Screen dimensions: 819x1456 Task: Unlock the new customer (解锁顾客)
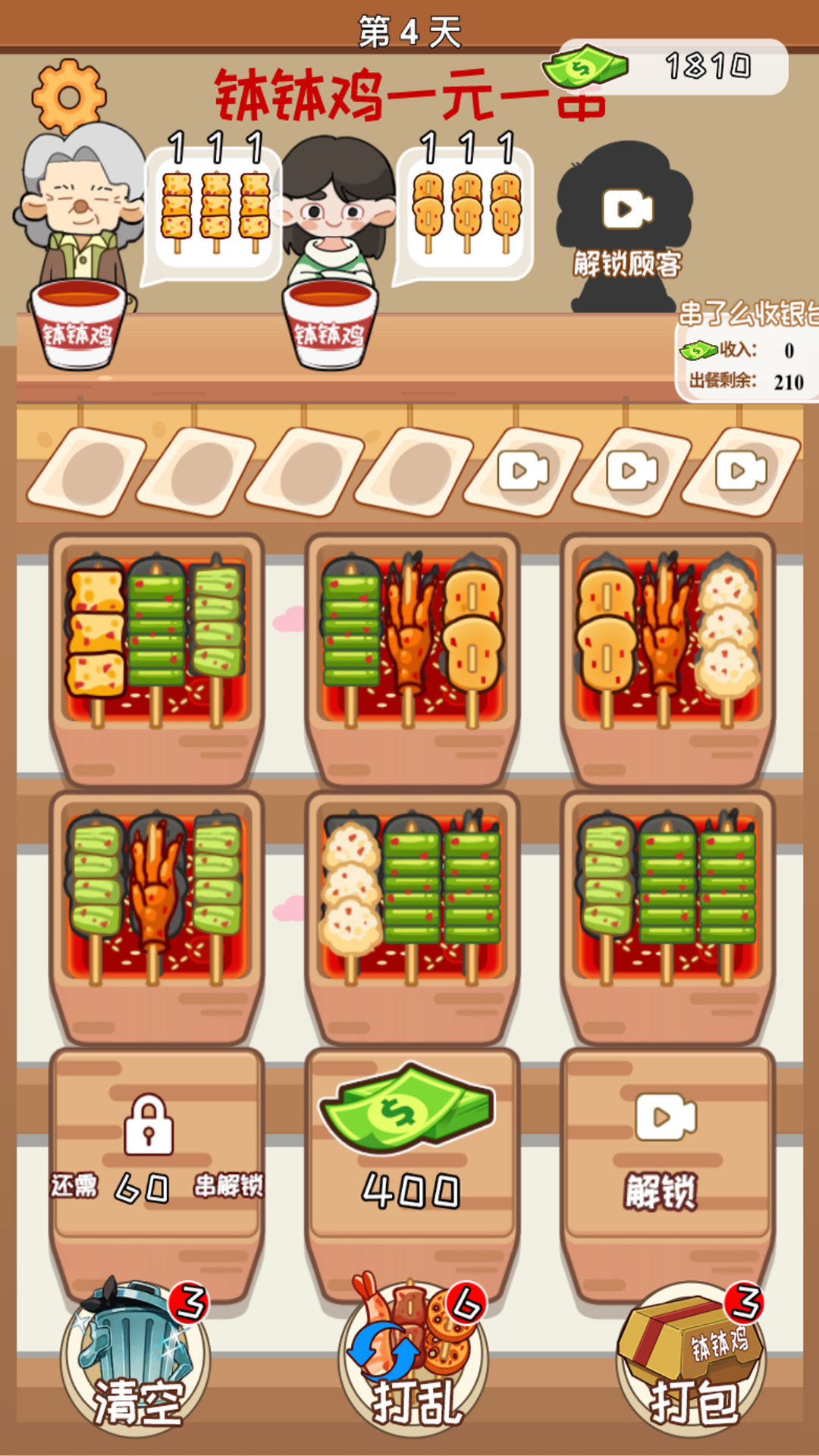coord(626,227)
